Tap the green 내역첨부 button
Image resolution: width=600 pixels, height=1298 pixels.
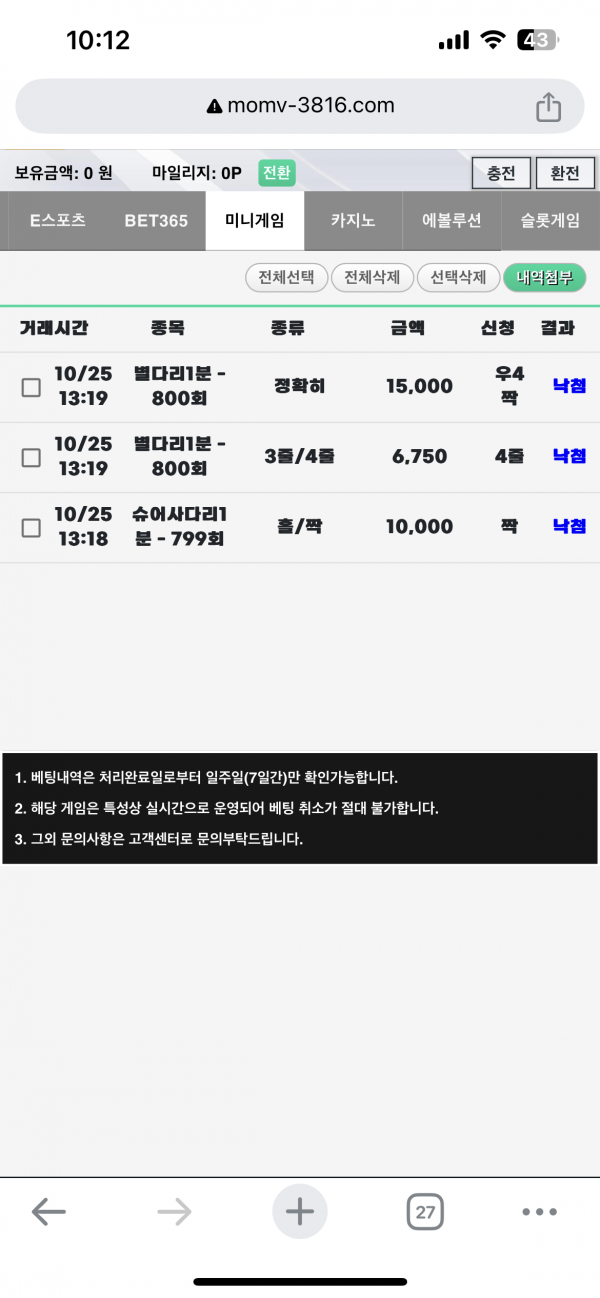pyautogui.click(x=545, y=278)
